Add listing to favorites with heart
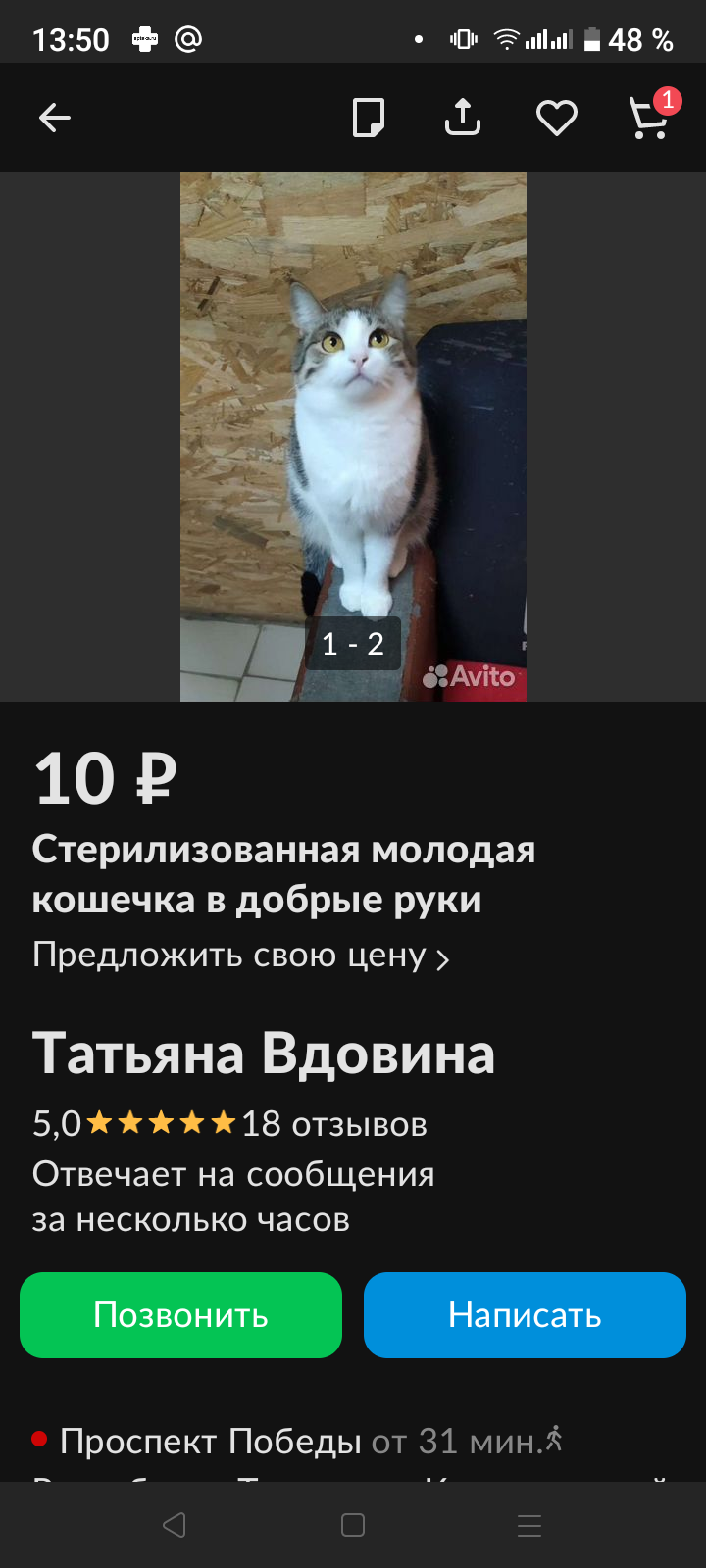 point(556,119)
